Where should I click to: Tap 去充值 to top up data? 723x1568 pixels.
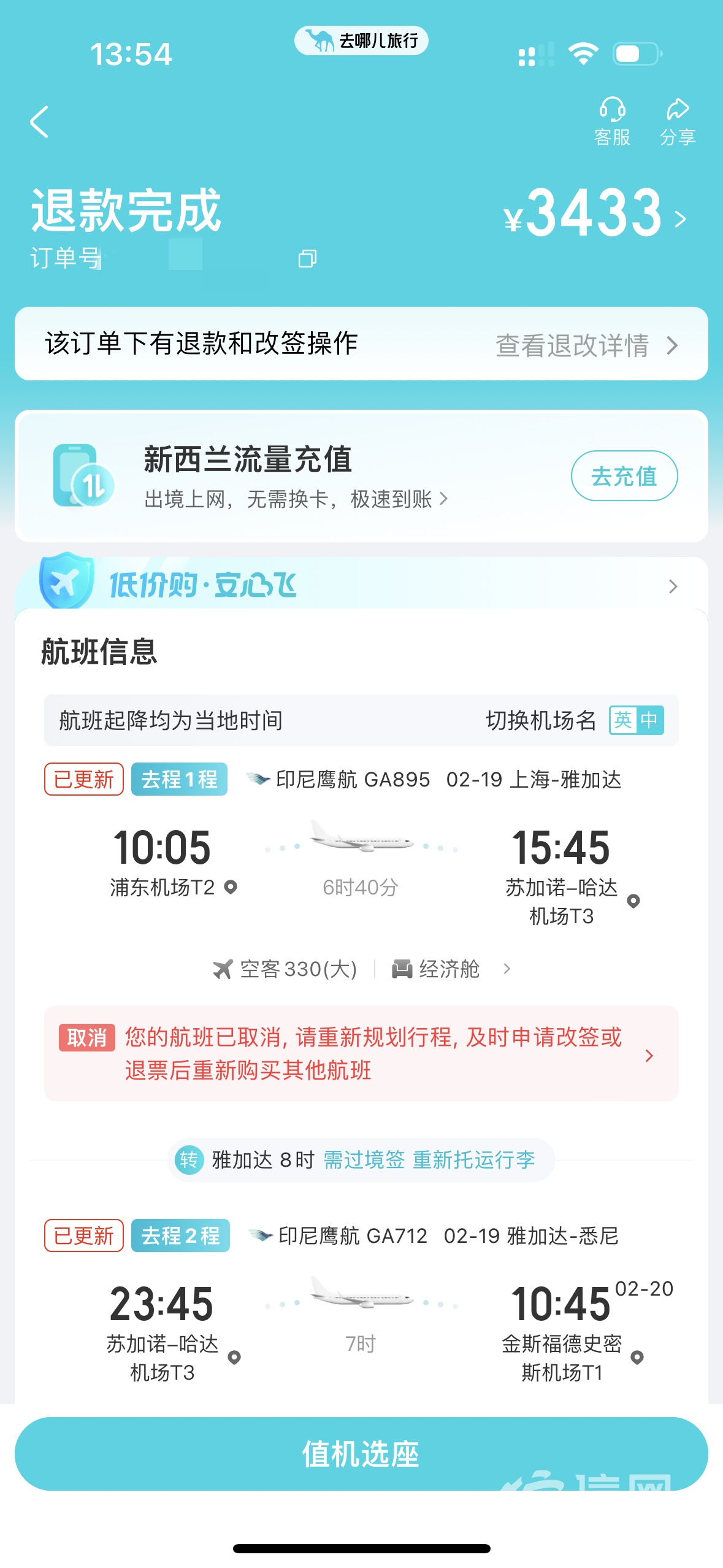click(624, 476)
